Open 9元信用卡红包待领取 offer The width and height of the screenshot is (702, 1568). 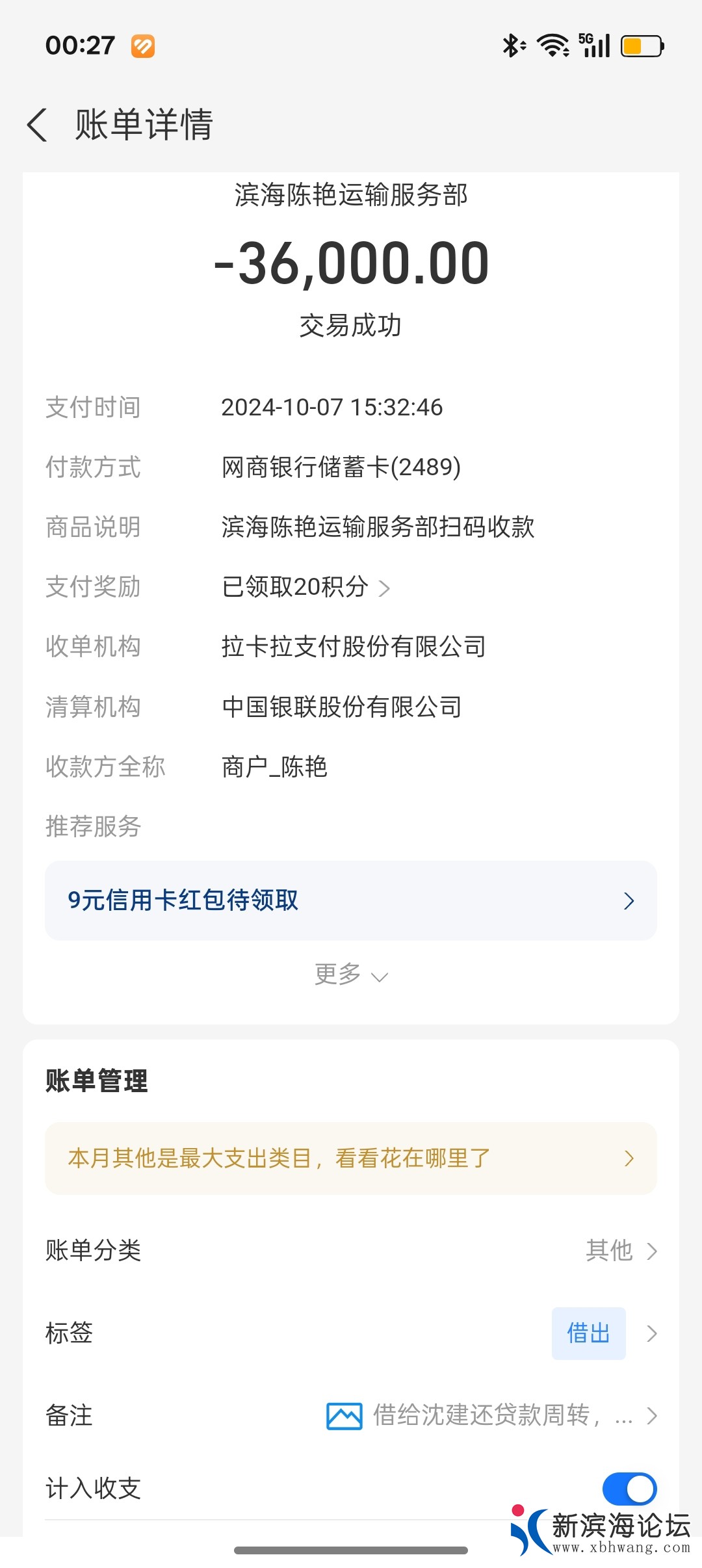click(351, 900)
